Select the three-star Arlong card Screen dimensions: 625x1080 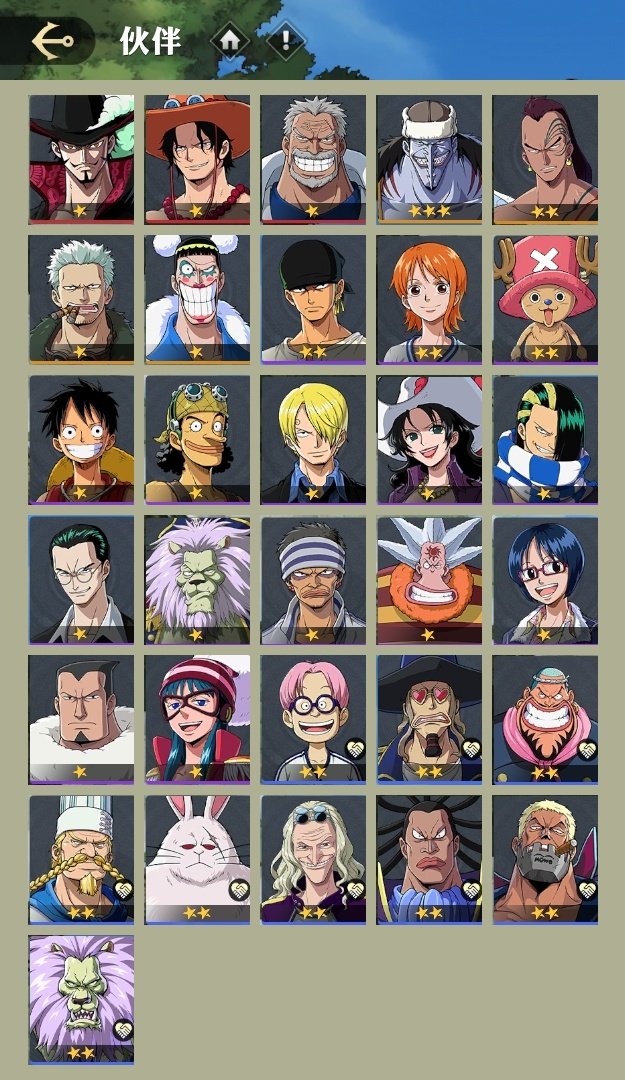(429, 158)
